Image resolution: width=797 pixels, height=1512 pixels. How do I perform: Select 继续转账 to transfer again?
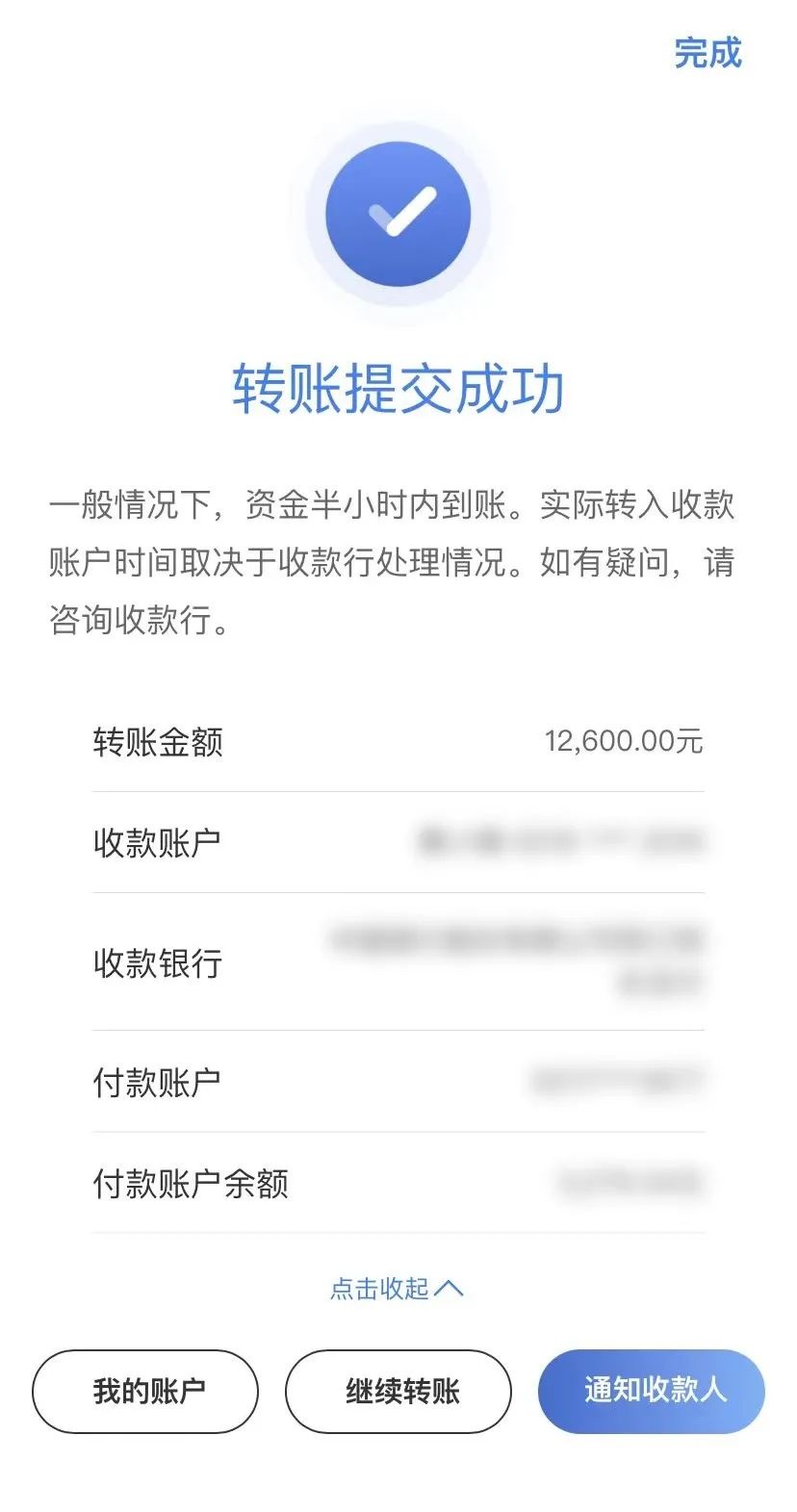(398, 1391)
